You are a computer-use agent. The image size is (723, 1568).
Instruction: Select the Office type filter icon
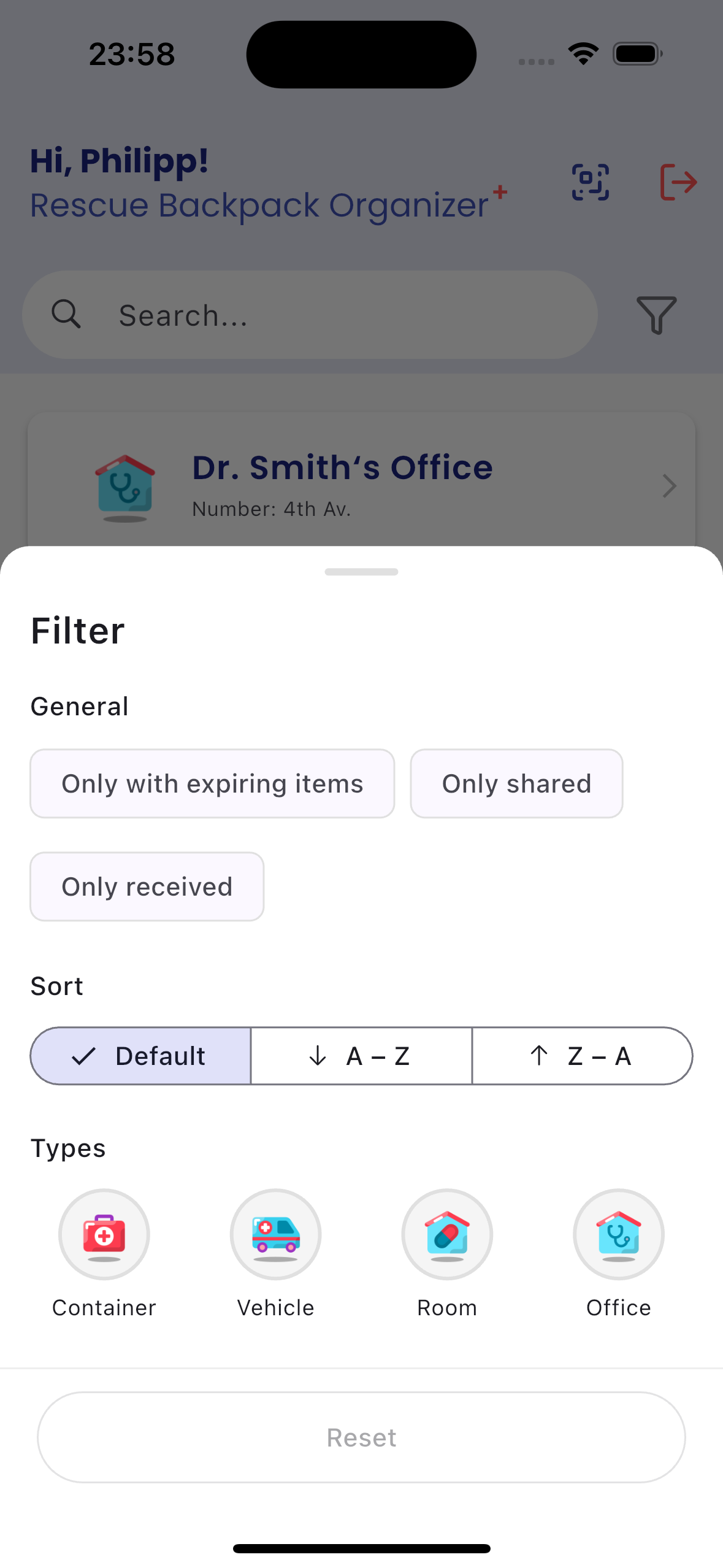(x=618, y=1234)
